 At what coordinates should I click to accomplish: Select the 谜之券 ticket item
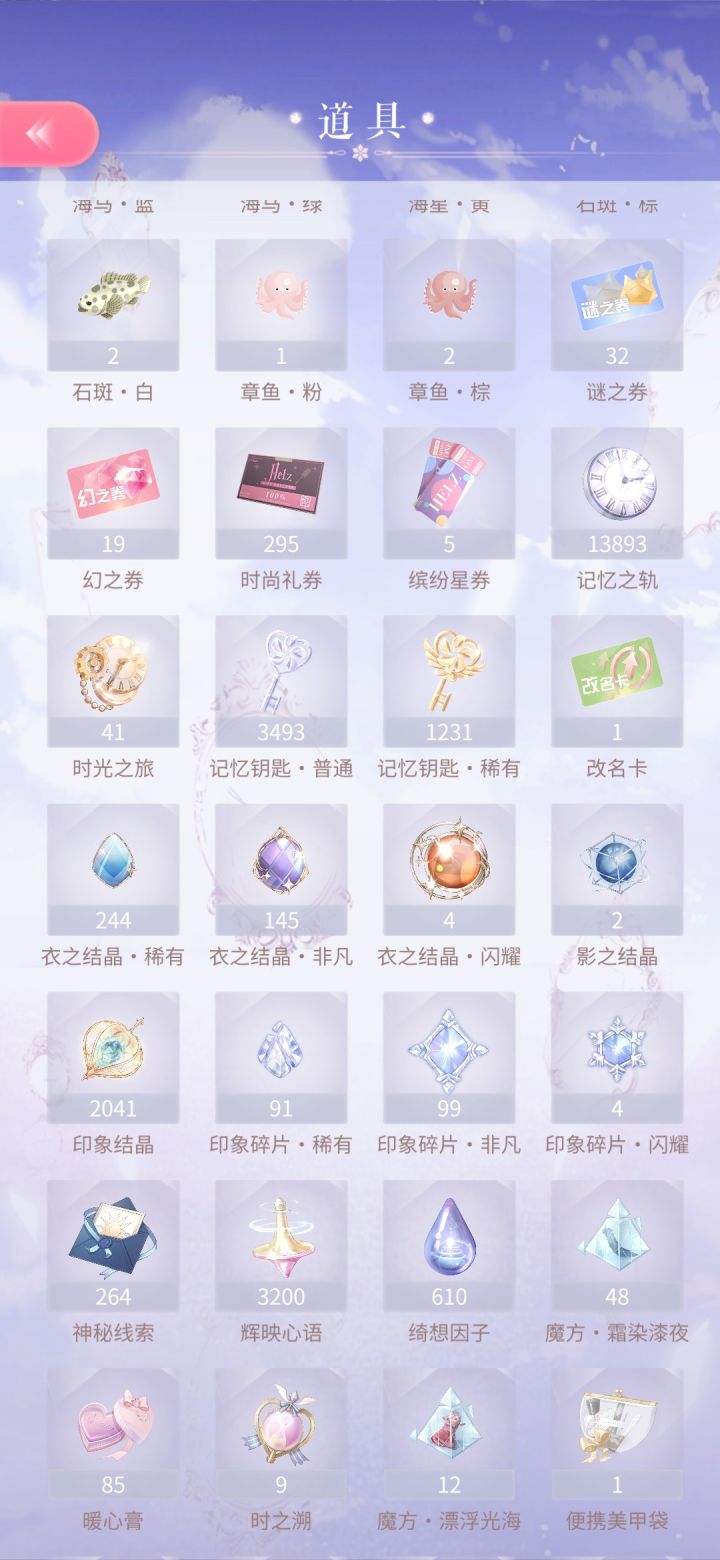point(617,300)
